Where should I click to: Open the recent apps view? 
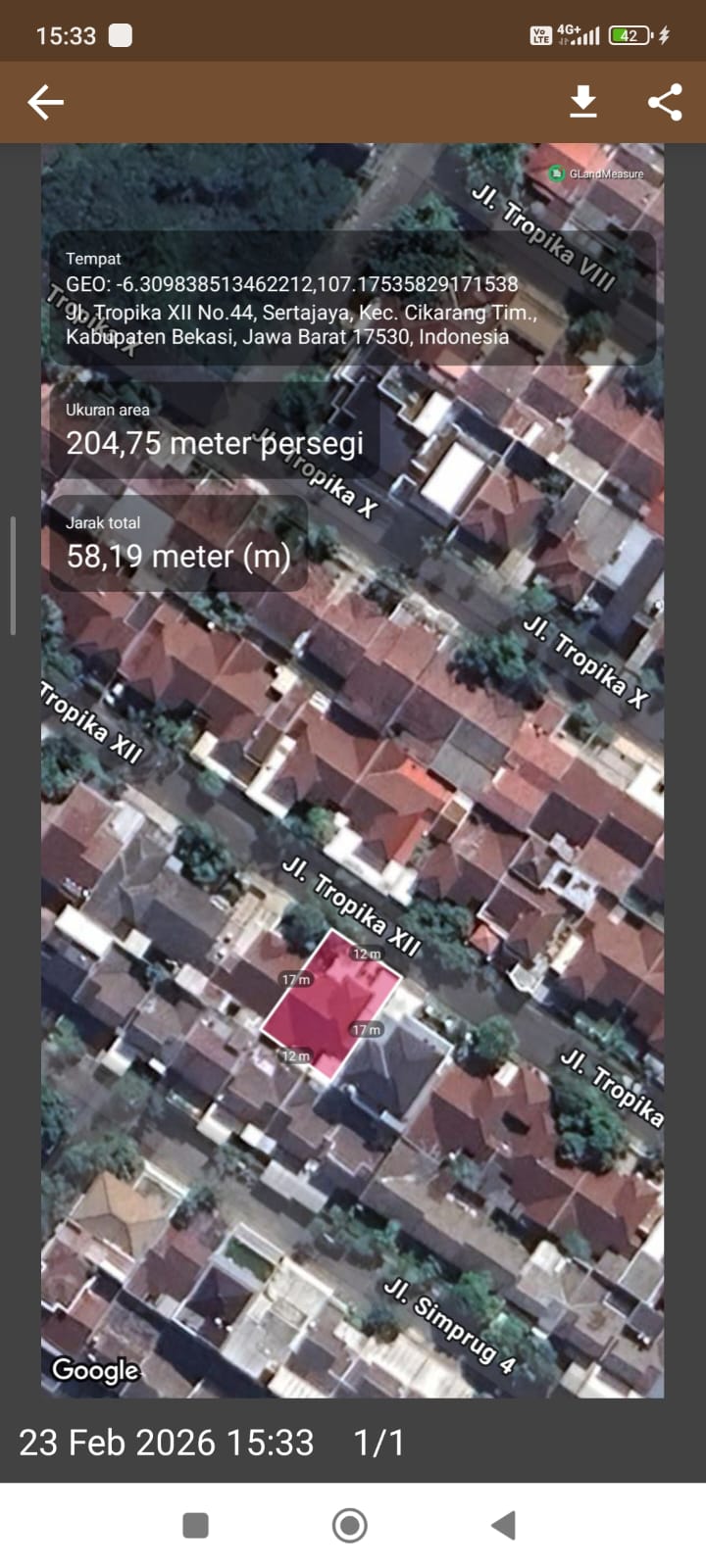tap(196, 1525)
